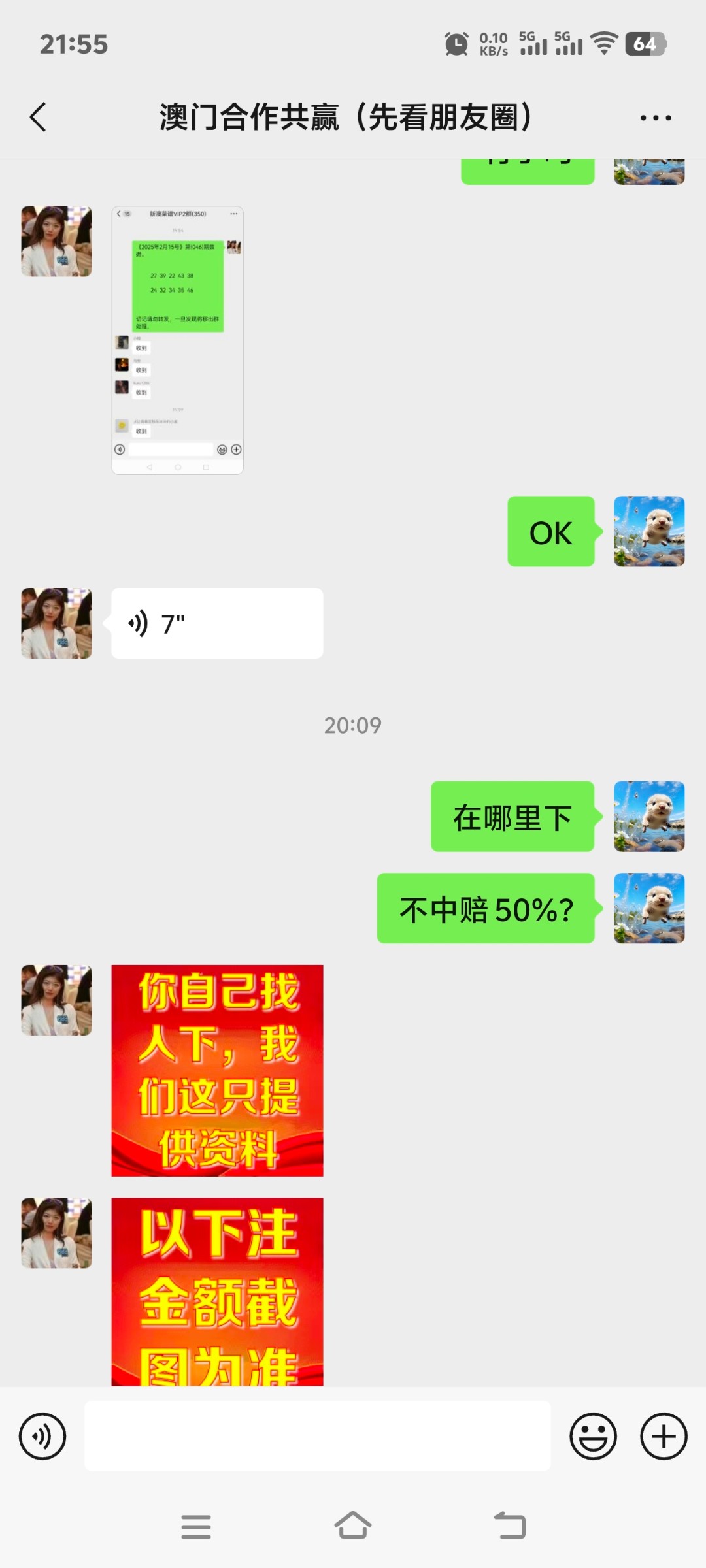Focus the message text field
Viewport: 706px width, 1568px height.
(x=317, y=1436)
